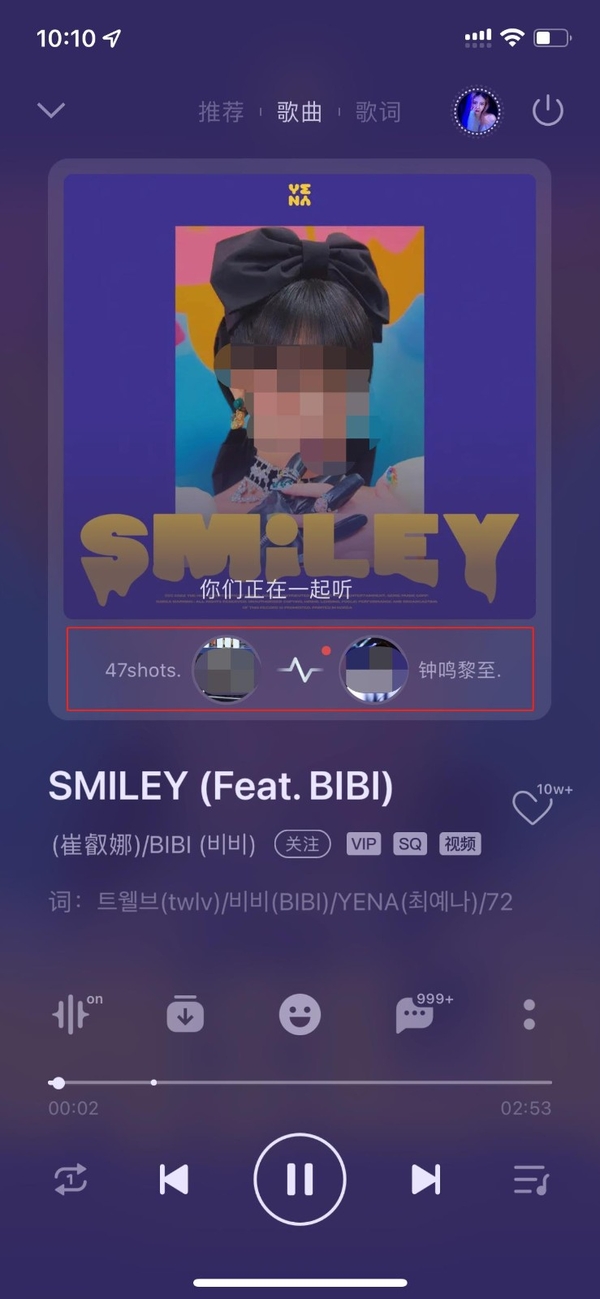Pause the current song
The image size is (600, 1299).
299,1180
